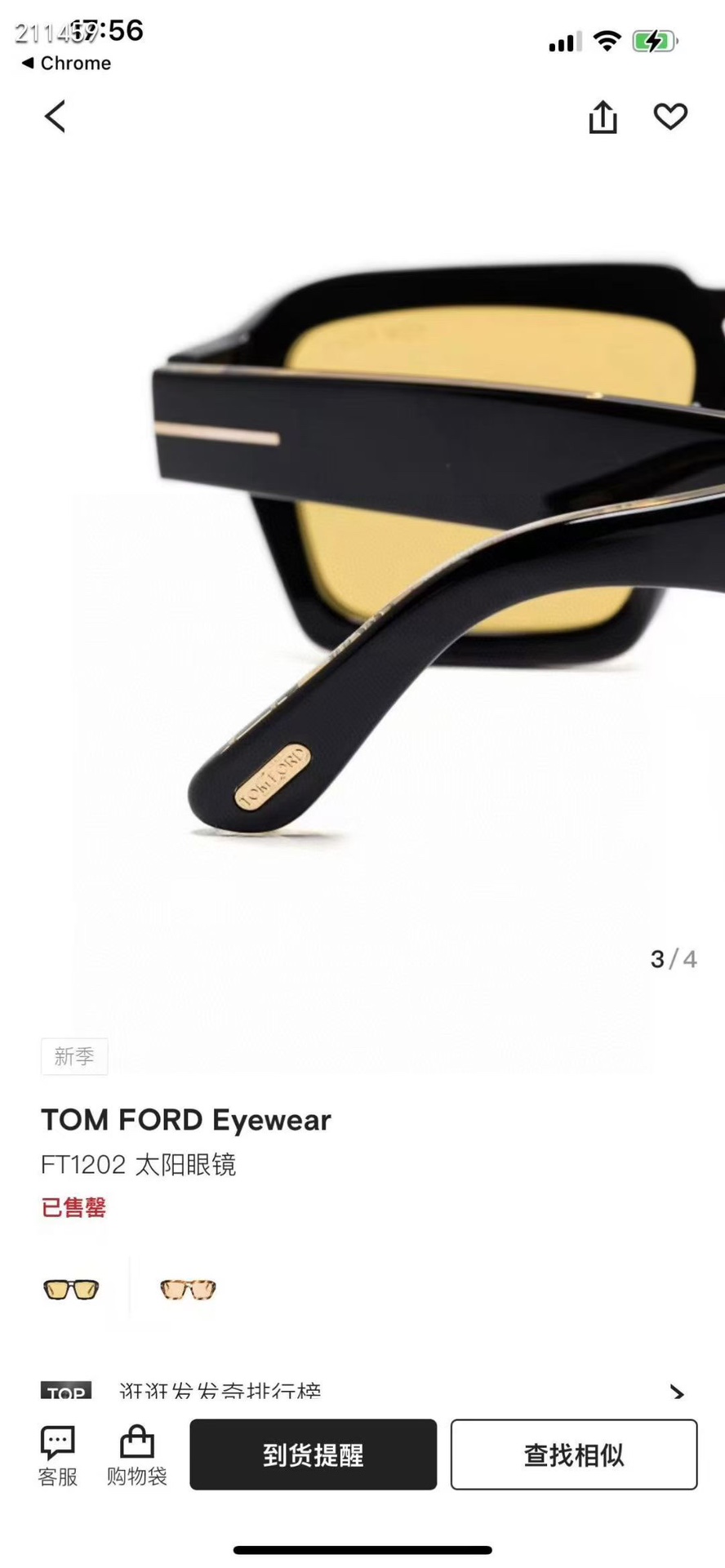Viewport: 725px width, 1568px height.
Task: Share this Tom Ford sunglasses listing
Action: (x=603, y=117)
